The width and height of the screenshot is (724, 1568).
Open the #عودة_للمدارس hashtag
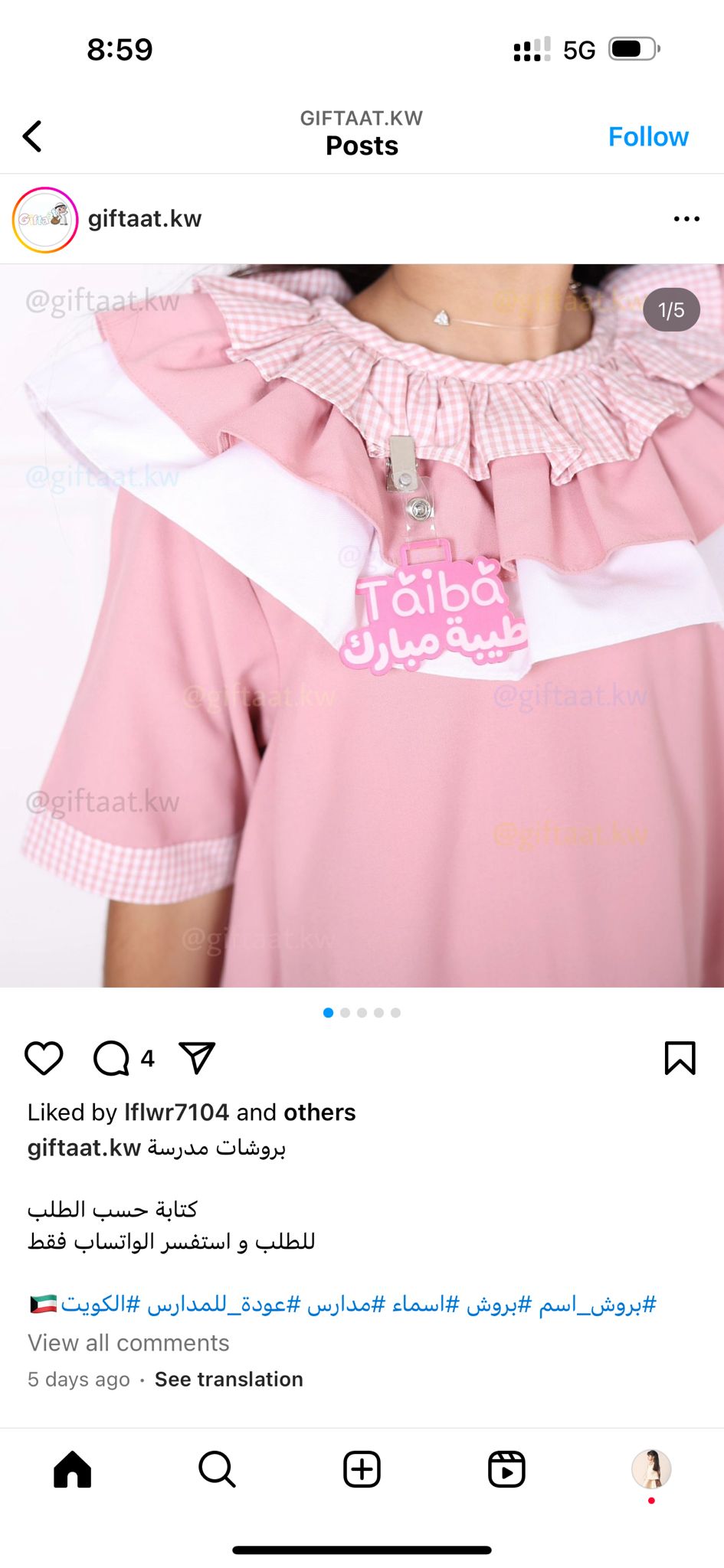[224, 1304]
